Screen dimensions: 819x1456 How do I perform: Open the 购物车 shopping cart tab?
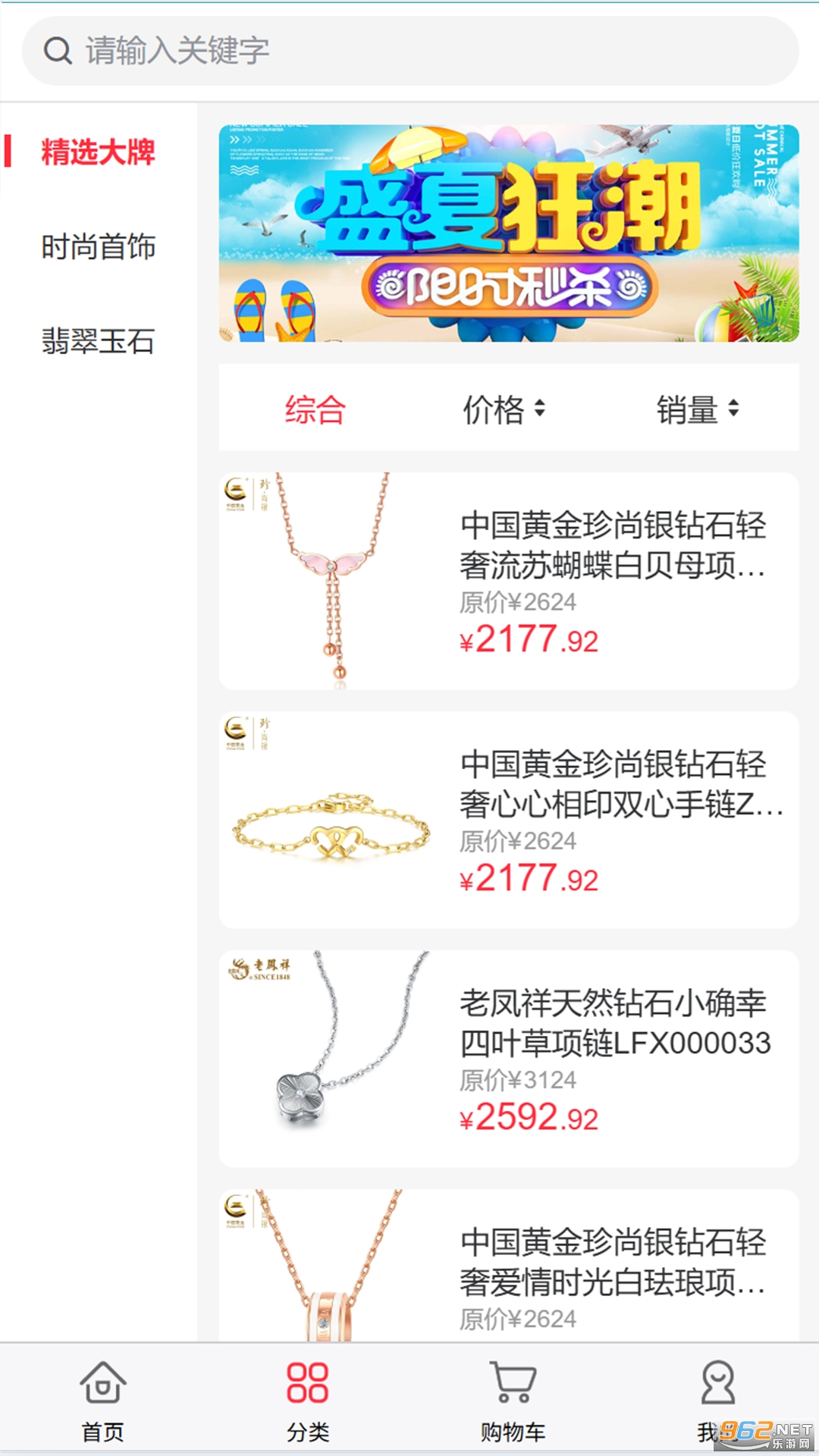tap(513, 1400)
